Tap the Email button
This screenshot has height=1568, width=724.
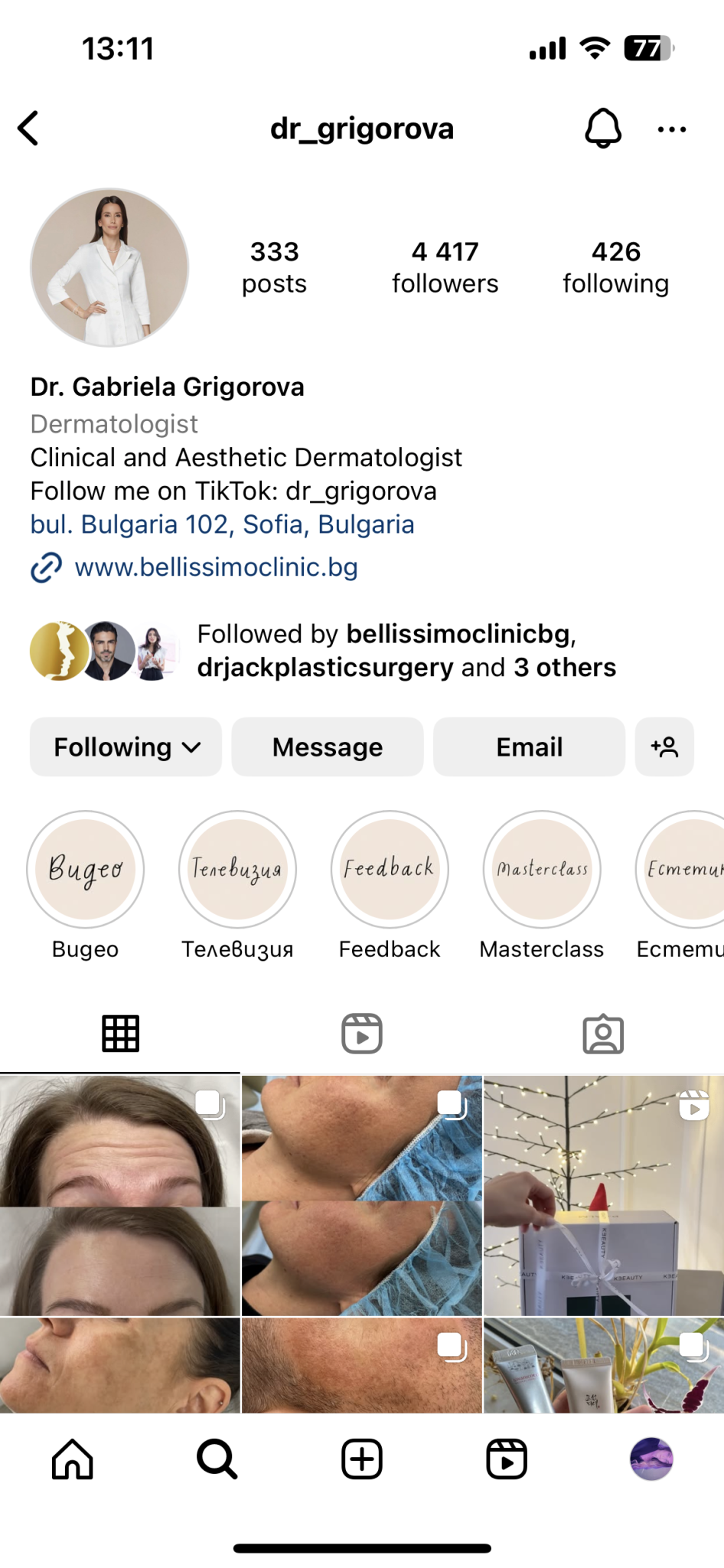point(529,747)
